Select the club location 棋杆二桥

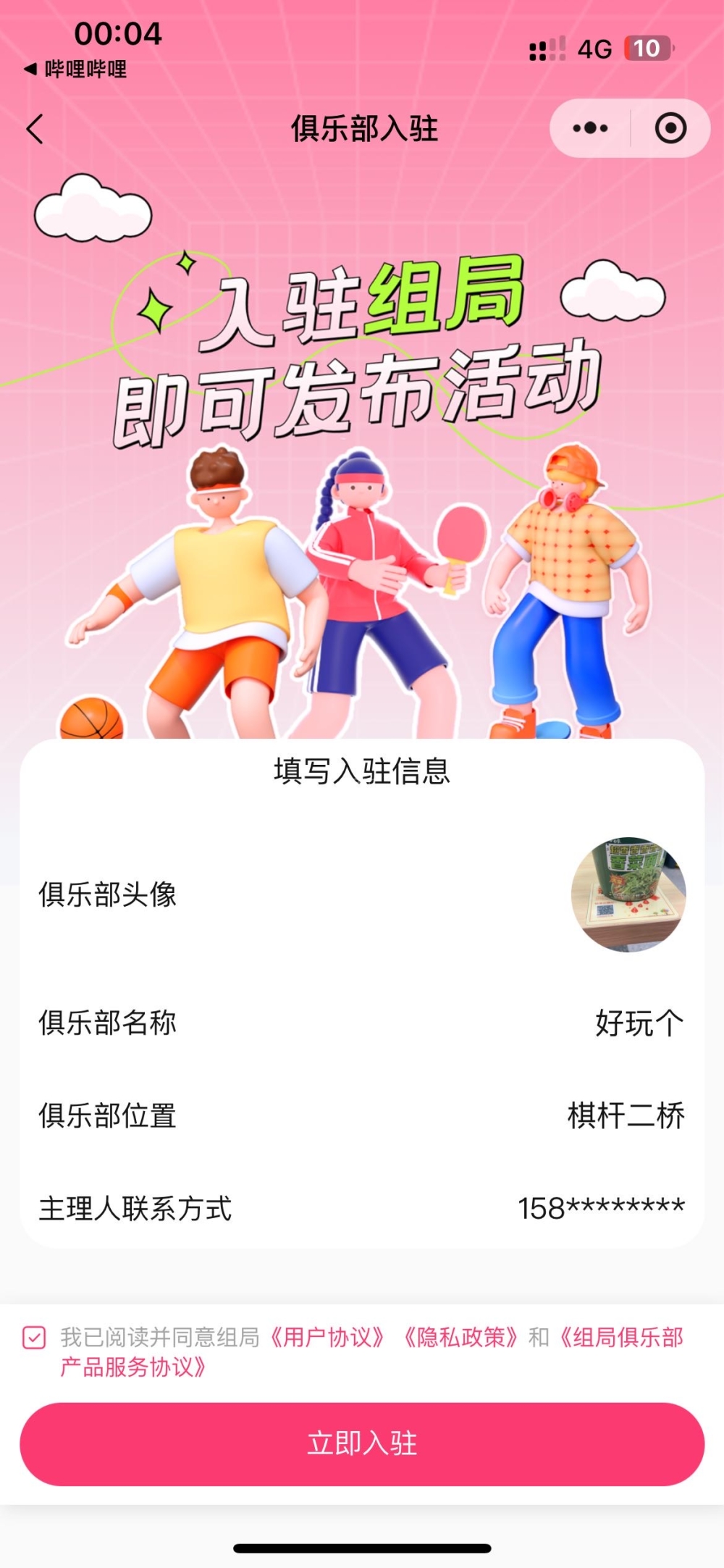[x=626, y=1115]
